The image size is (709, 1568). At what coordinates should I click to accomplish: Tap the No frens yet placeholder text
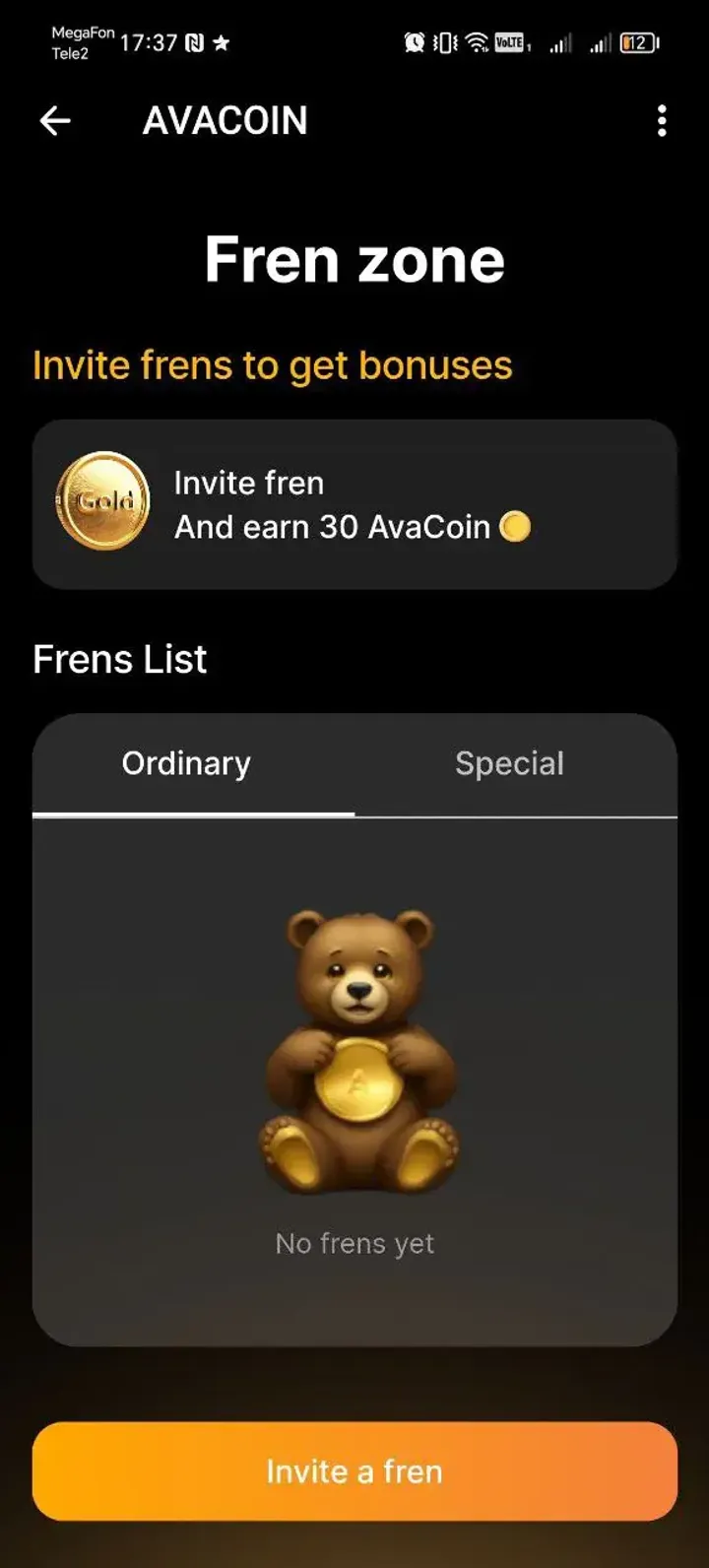tap(354, 1243)
